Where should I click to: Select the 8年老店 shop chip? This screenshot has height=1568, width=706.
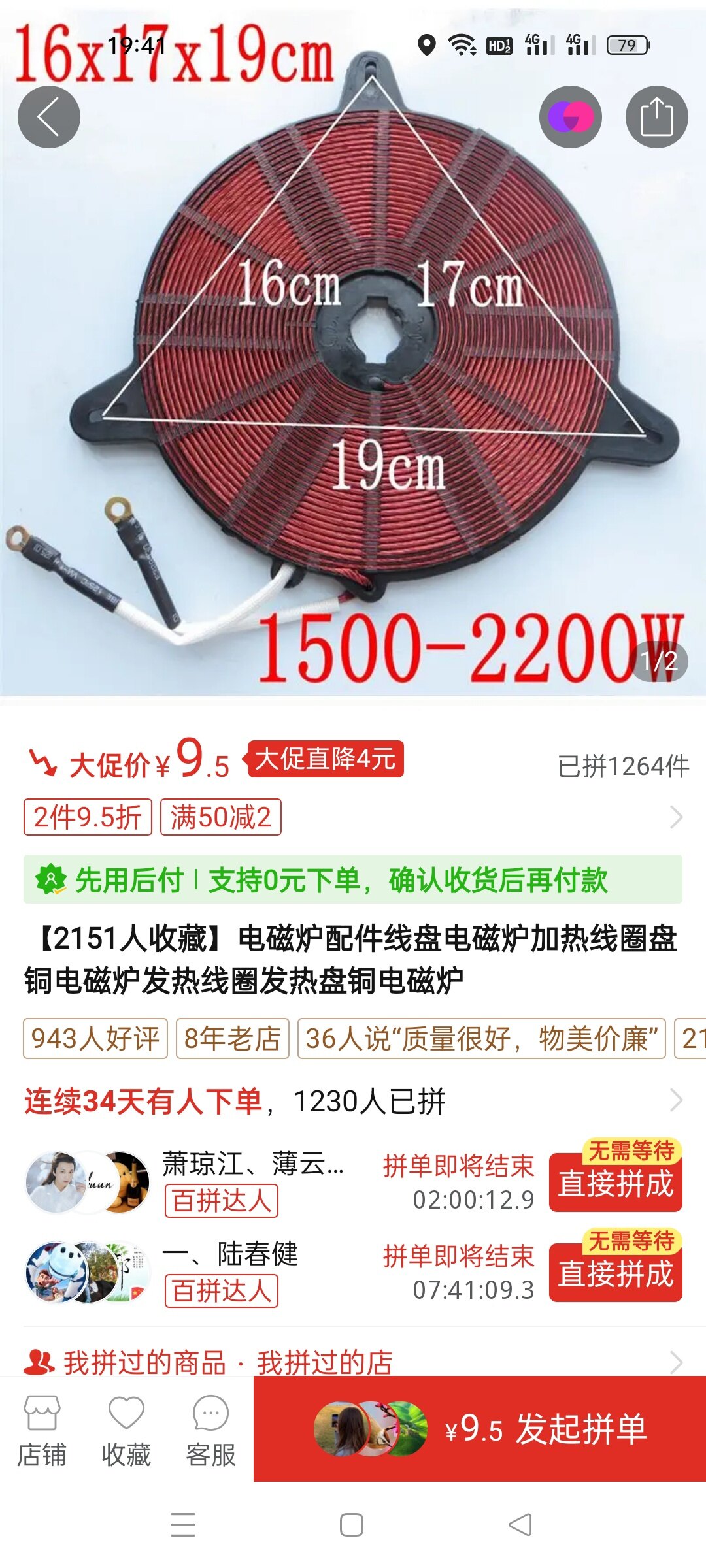(x=232, y=1038)
